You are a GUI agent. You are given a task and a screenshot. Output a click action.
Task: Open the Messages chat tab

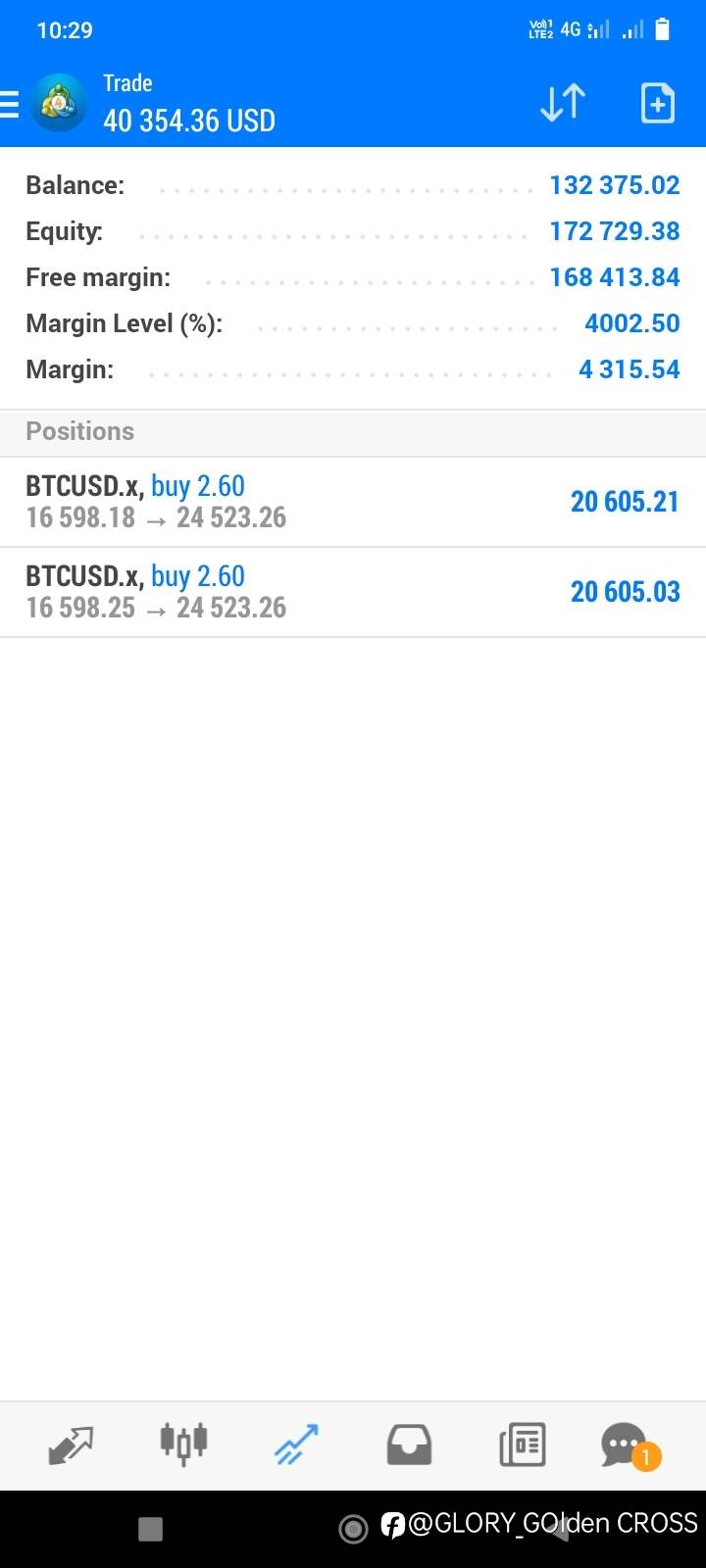(626, 1445)
